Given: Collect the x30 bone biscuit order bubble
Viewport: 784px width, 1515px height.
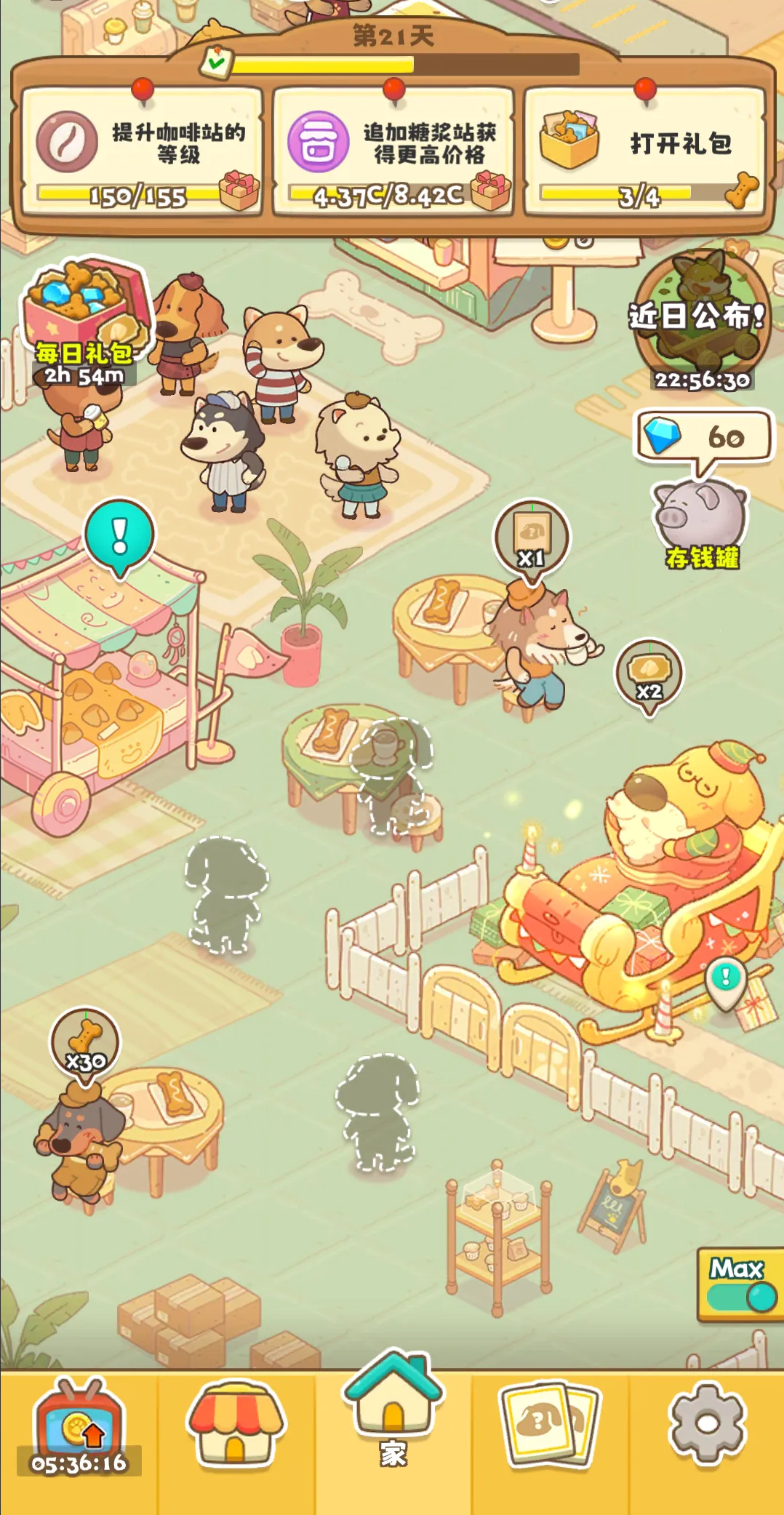Looking at the screenshot, I should tap(85, 1042).
